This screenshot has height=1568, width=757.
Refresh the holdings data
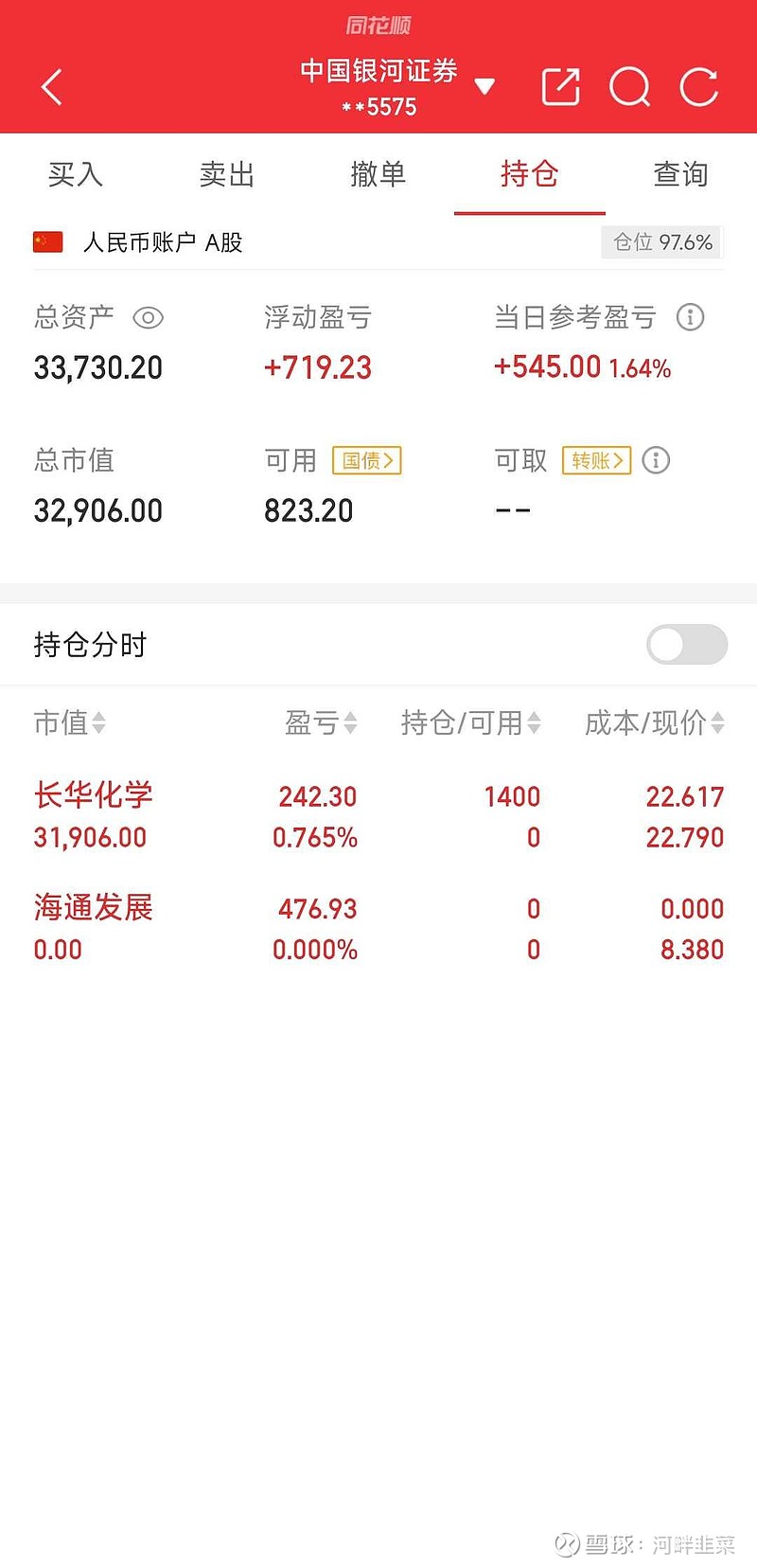(x=699, y=87)
